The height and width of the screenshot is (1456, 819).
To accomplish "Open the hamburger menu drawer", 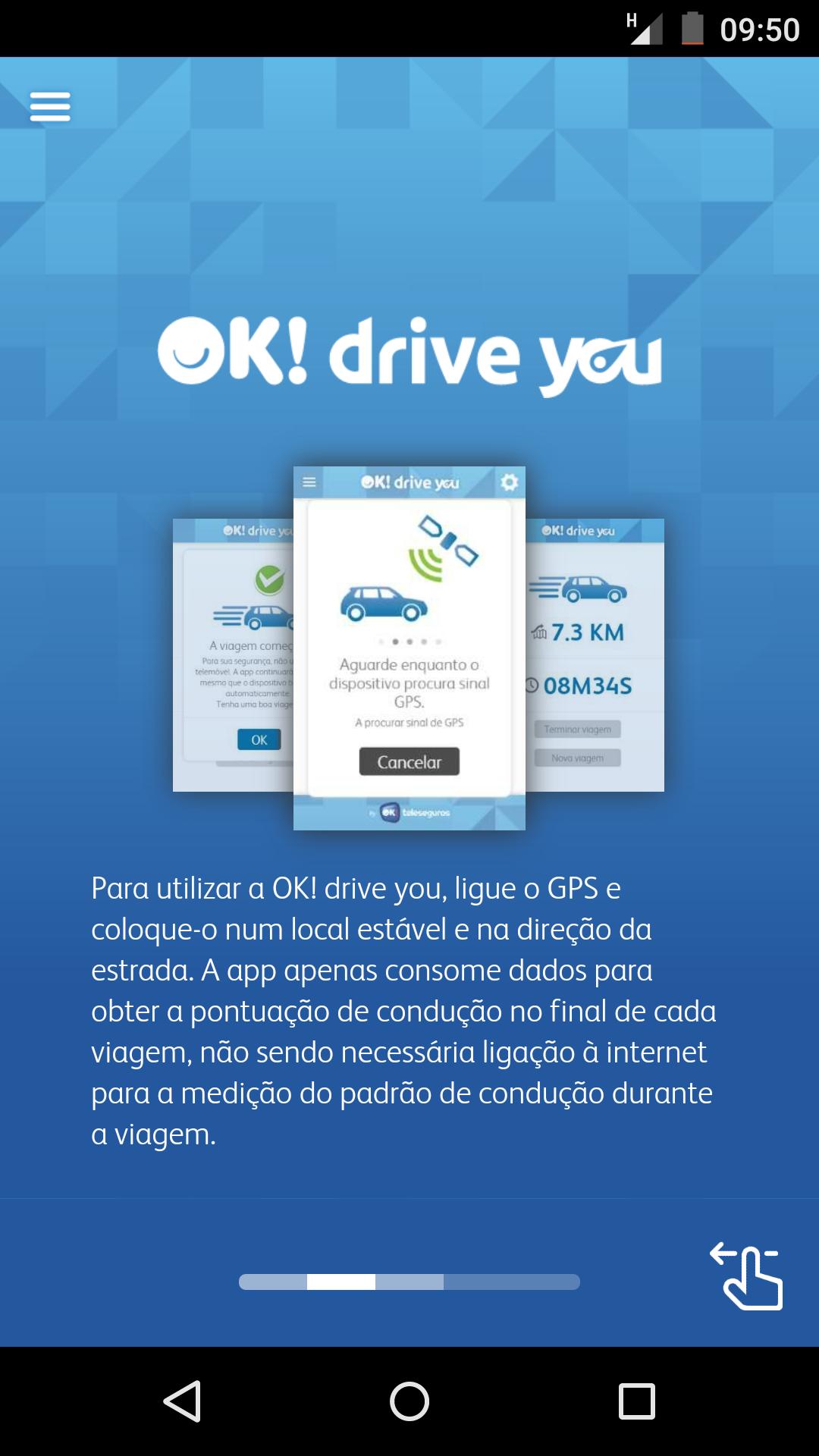I will pyautogui.click(x=50, y=107).
